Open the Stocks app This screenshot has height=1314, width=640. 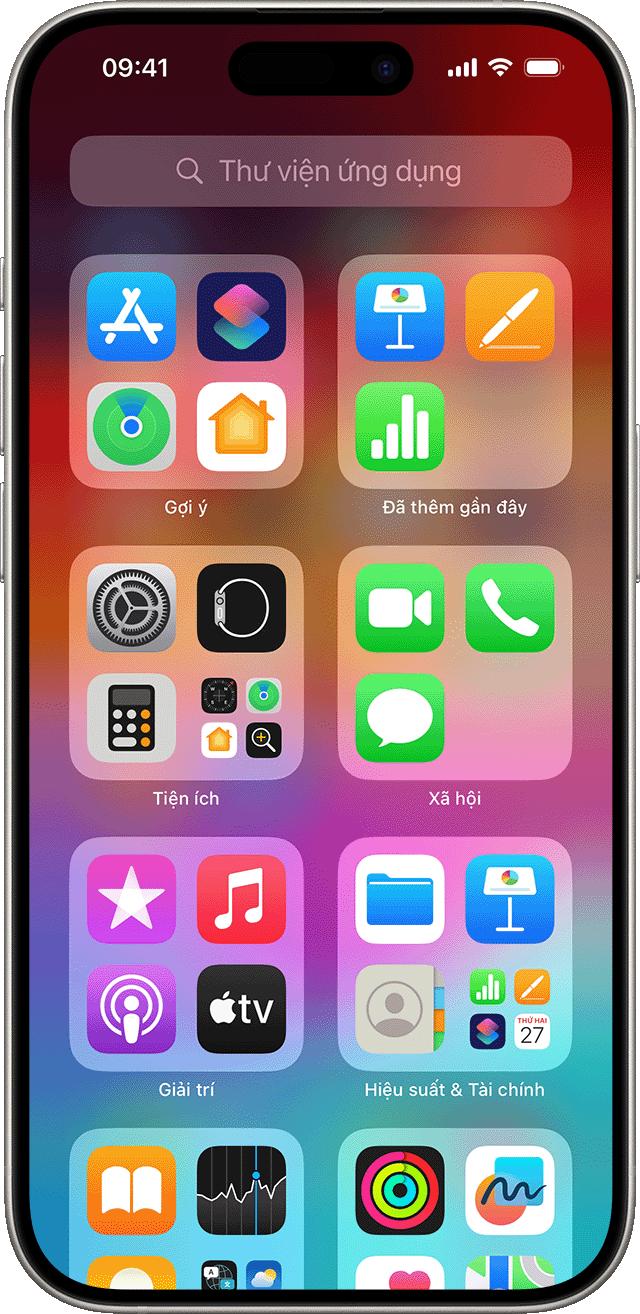(241, 1190)
